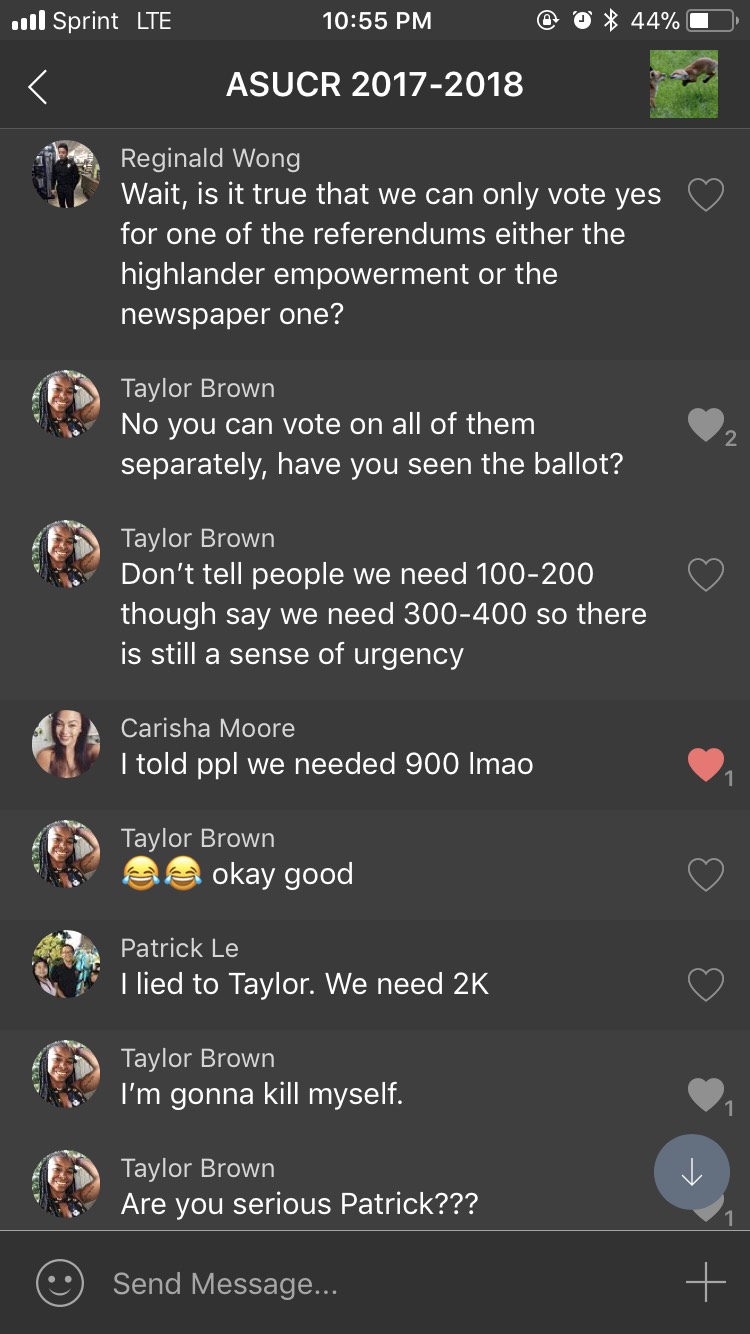Unlike Carisha Moore's 900 lmao message
750x1334 pixels.
pos(706,765)
